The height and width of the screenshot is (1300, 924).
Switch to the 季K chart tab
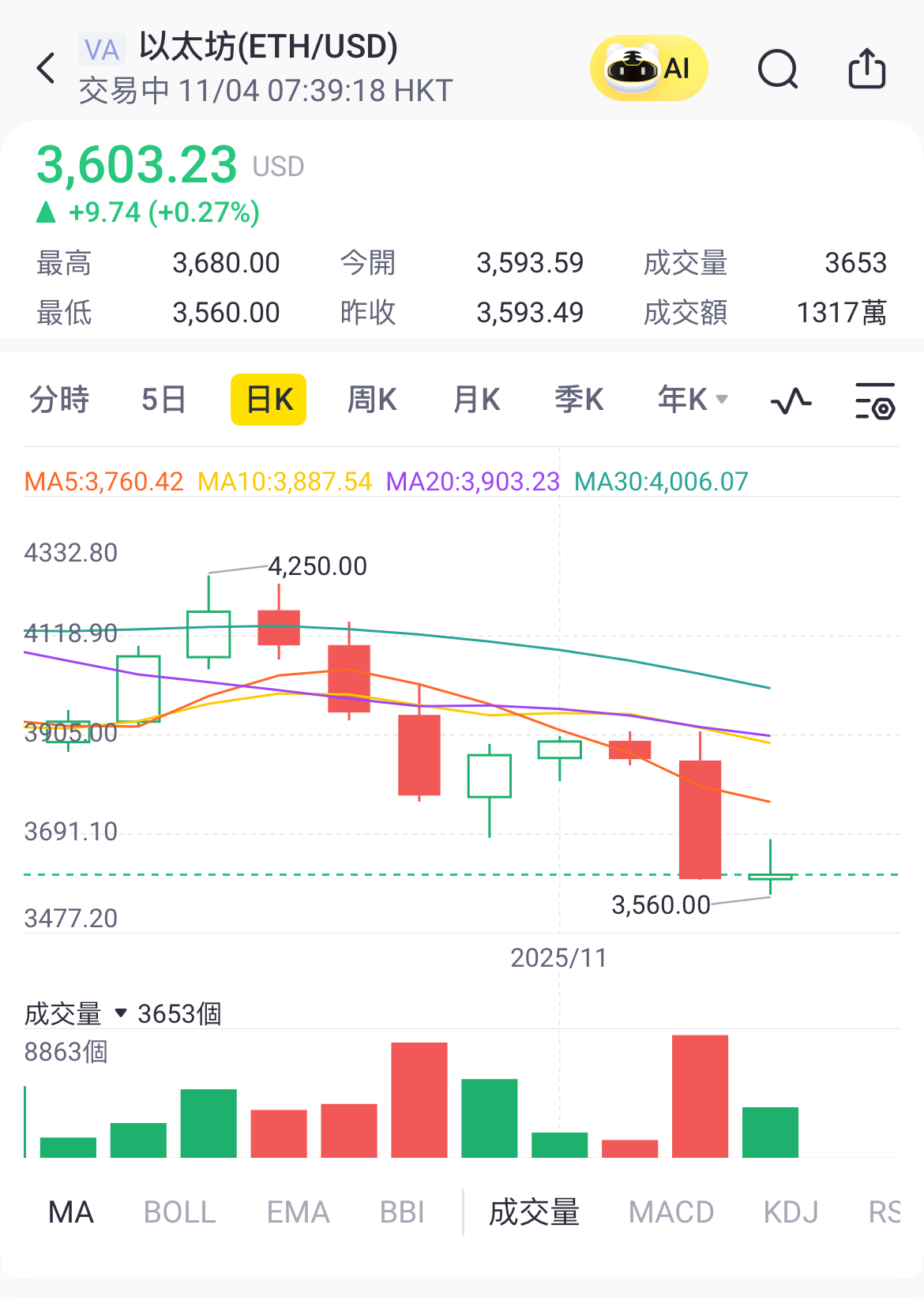tap(579, 400)
